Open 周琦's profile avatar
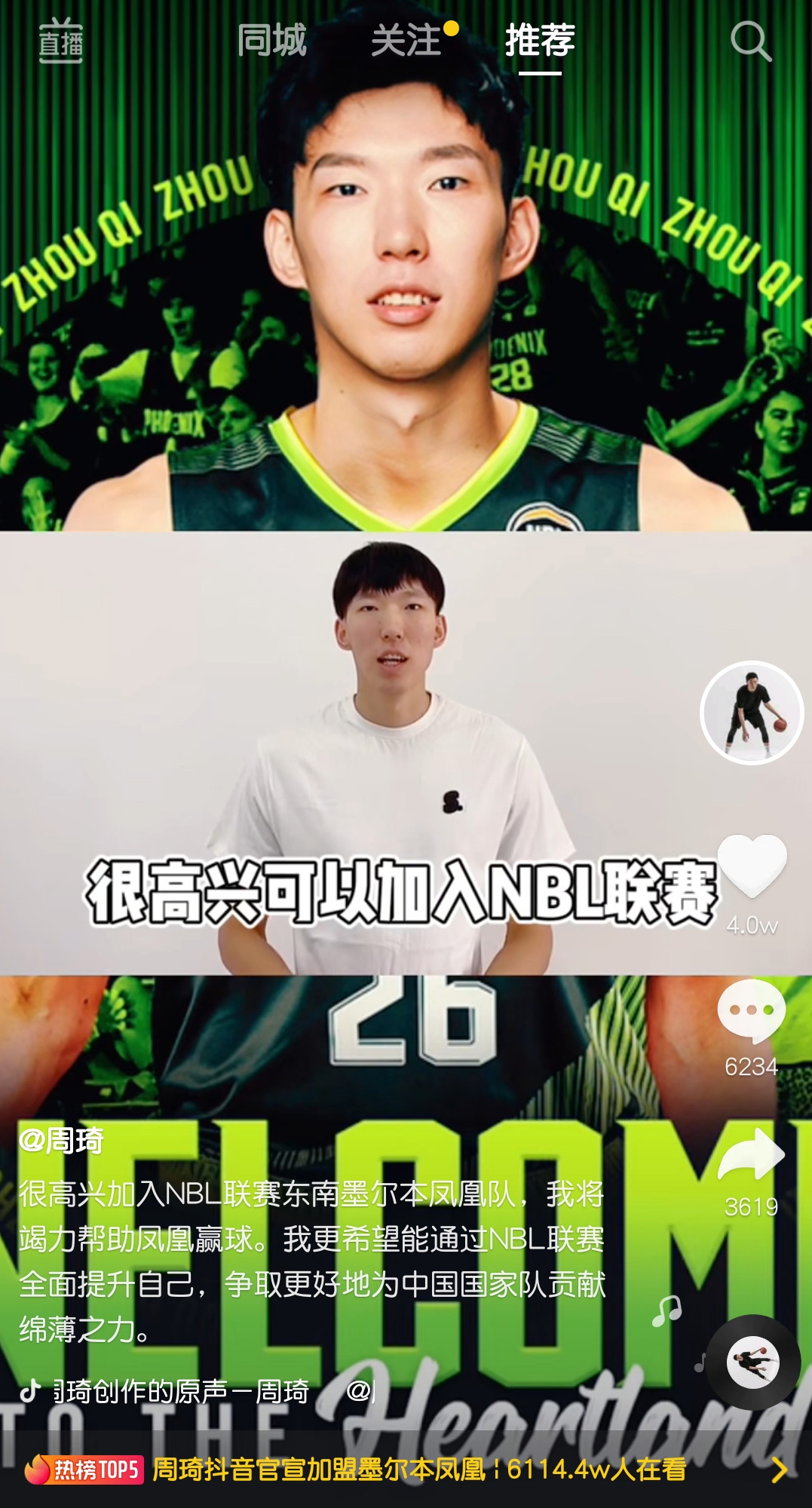 pos(752,713)
